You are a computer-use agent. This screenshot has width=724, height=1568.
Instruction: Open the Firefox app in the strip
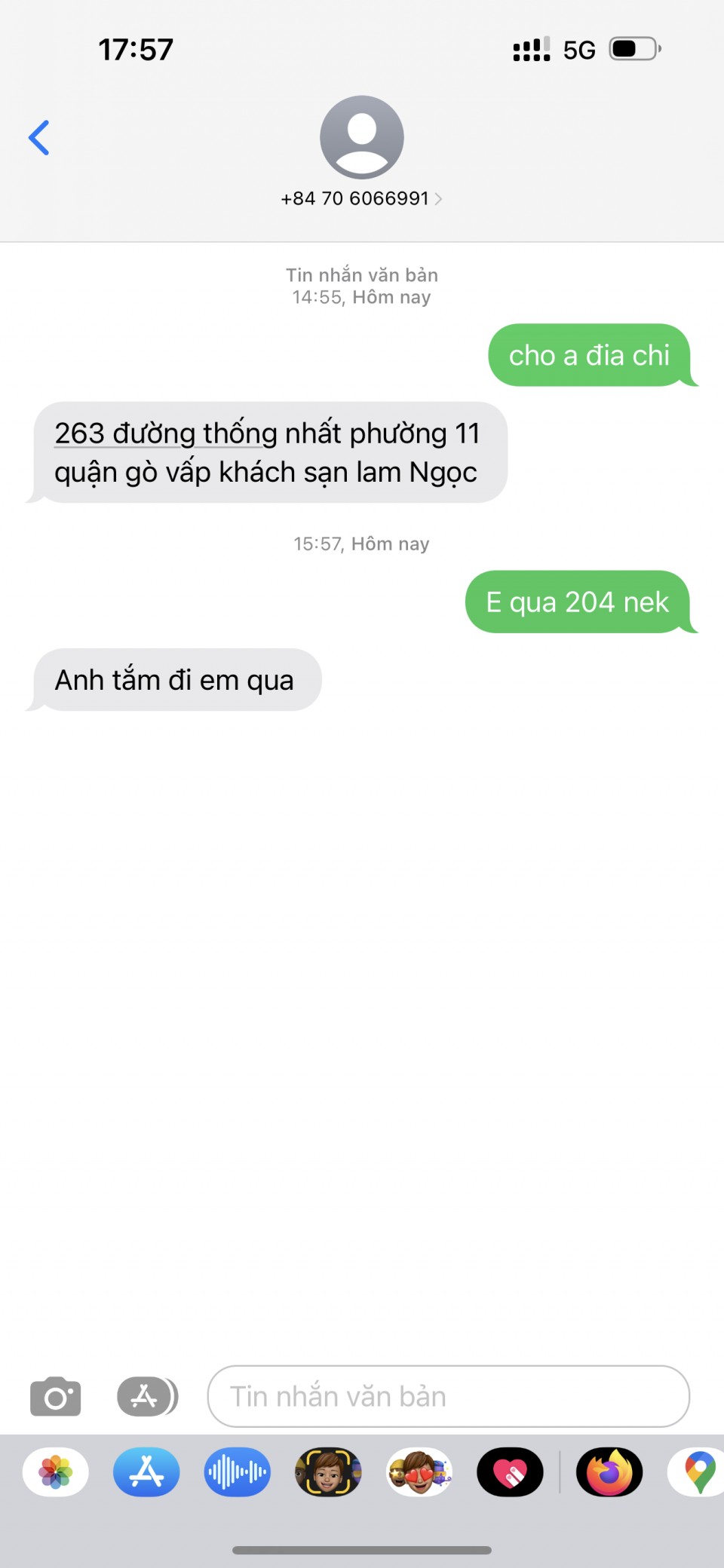(609, 1472)
